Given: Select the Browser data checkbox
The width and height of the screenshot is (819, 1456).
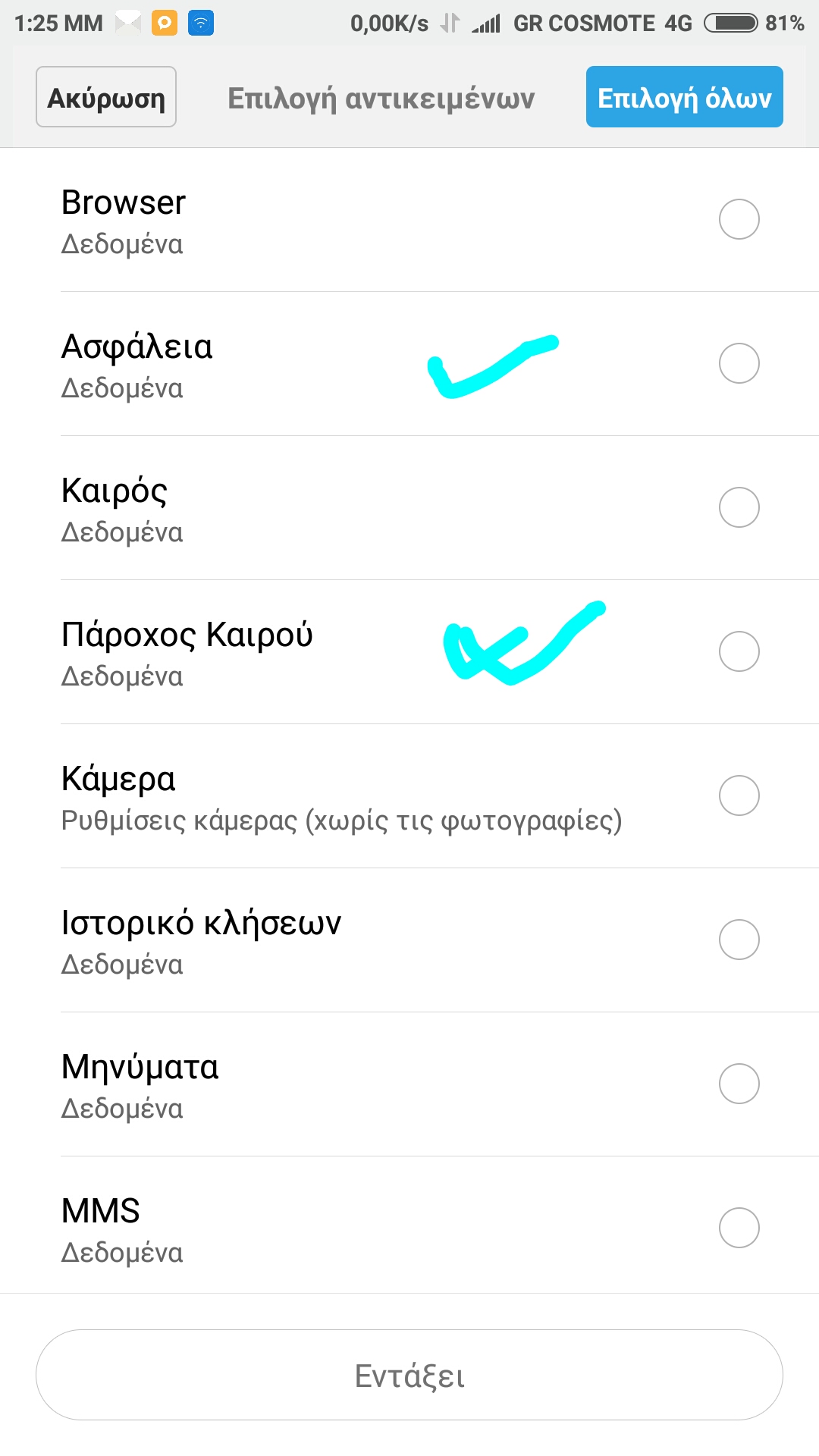Looking at the screenshot, I should [739, 220].
